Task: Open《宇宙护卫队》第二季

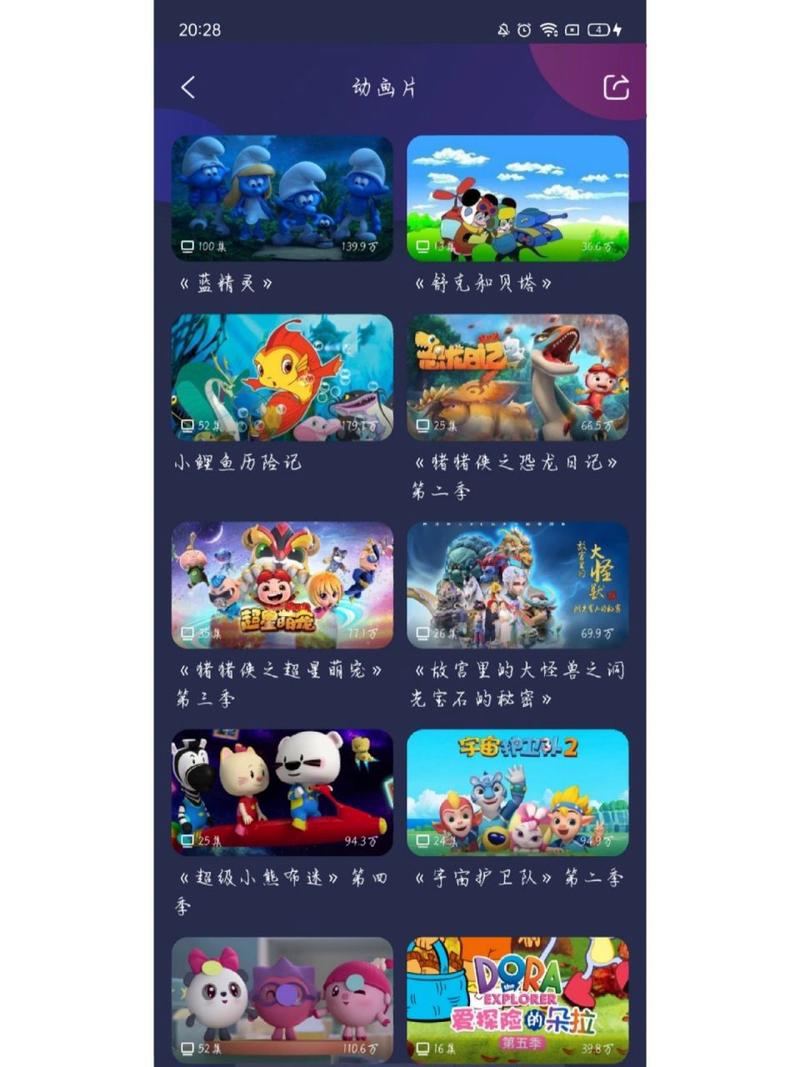Action: coord(517,792)
